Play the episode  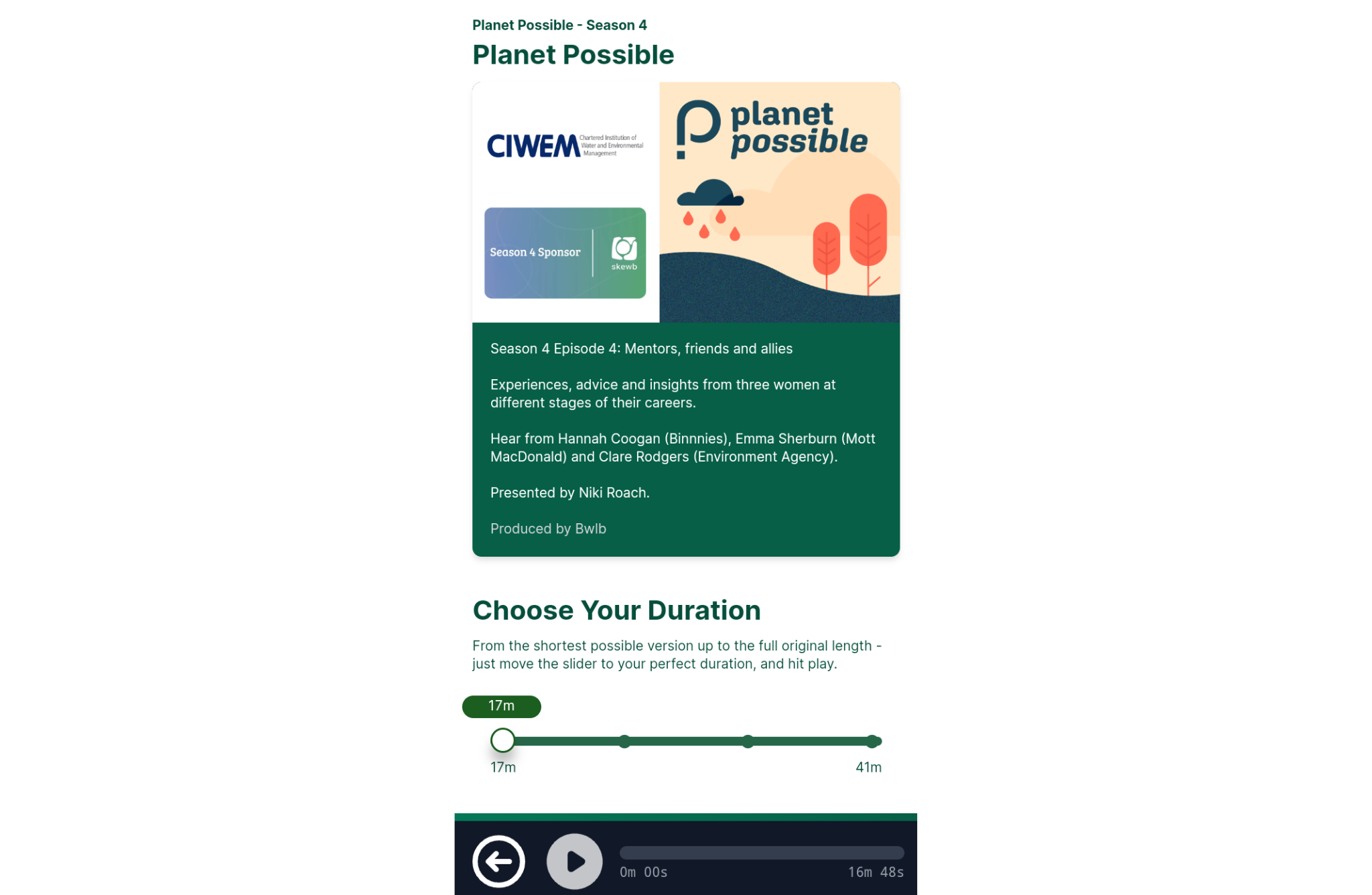point(574,861)
